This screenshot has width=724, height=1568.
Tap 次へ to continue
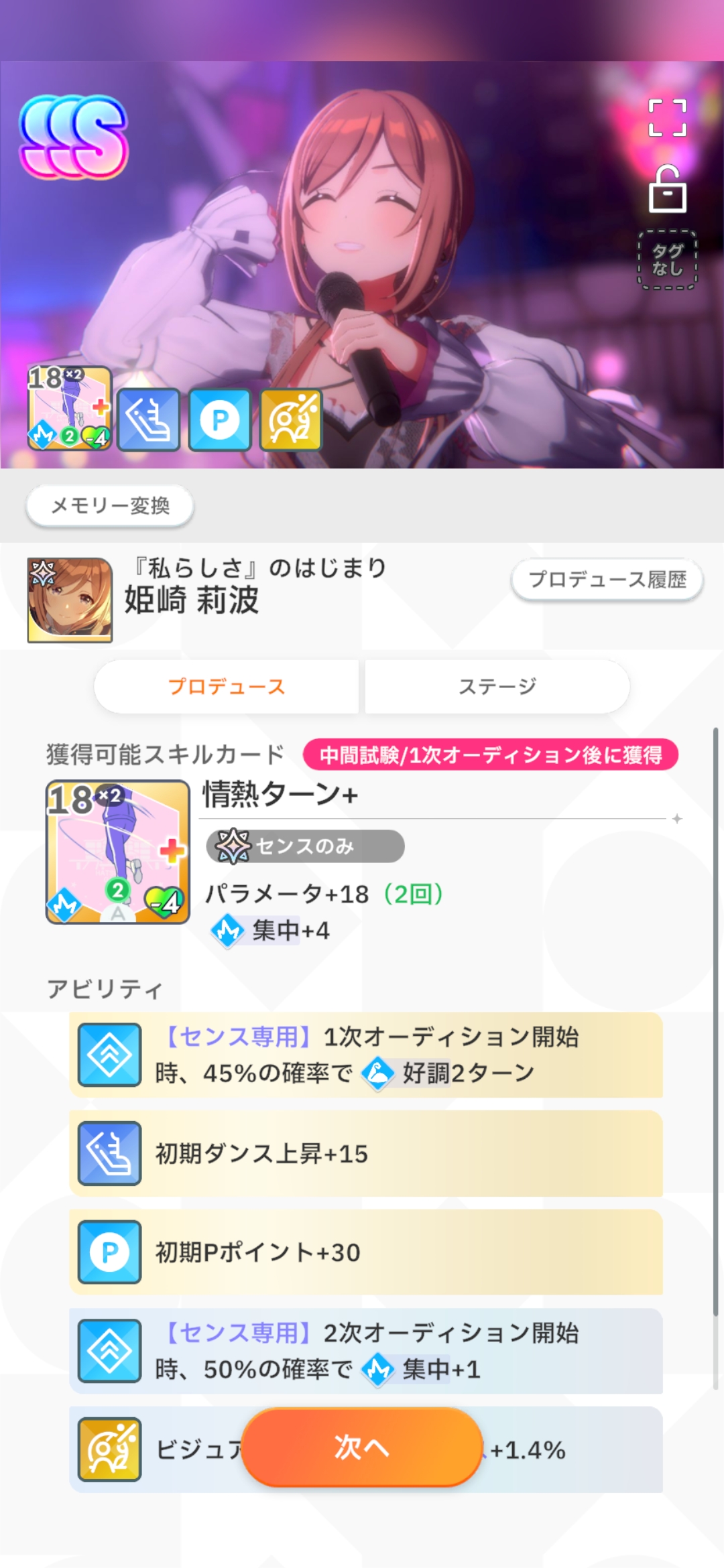362,1447
